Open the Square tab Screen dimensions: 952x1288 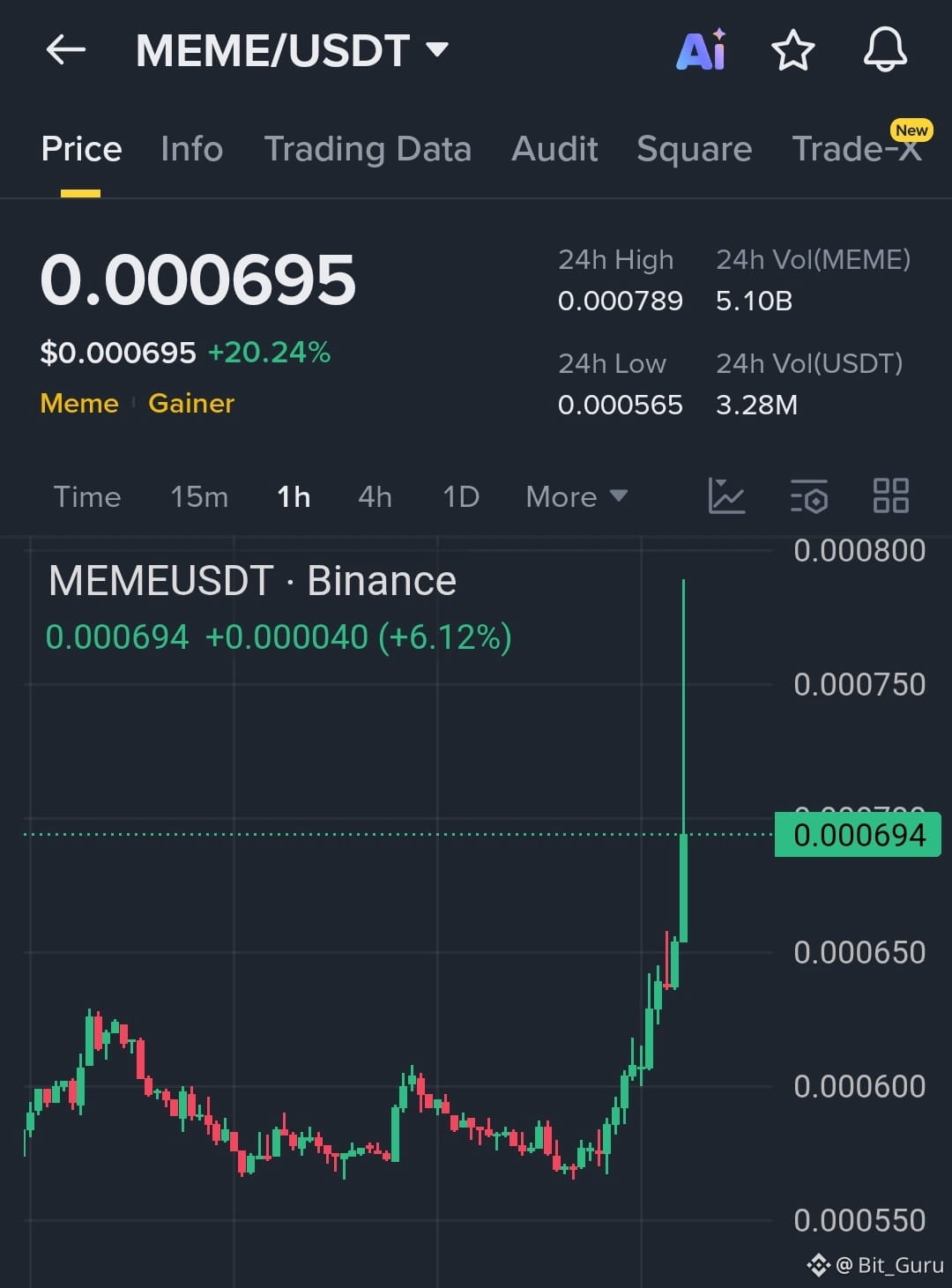click(694, 149)
